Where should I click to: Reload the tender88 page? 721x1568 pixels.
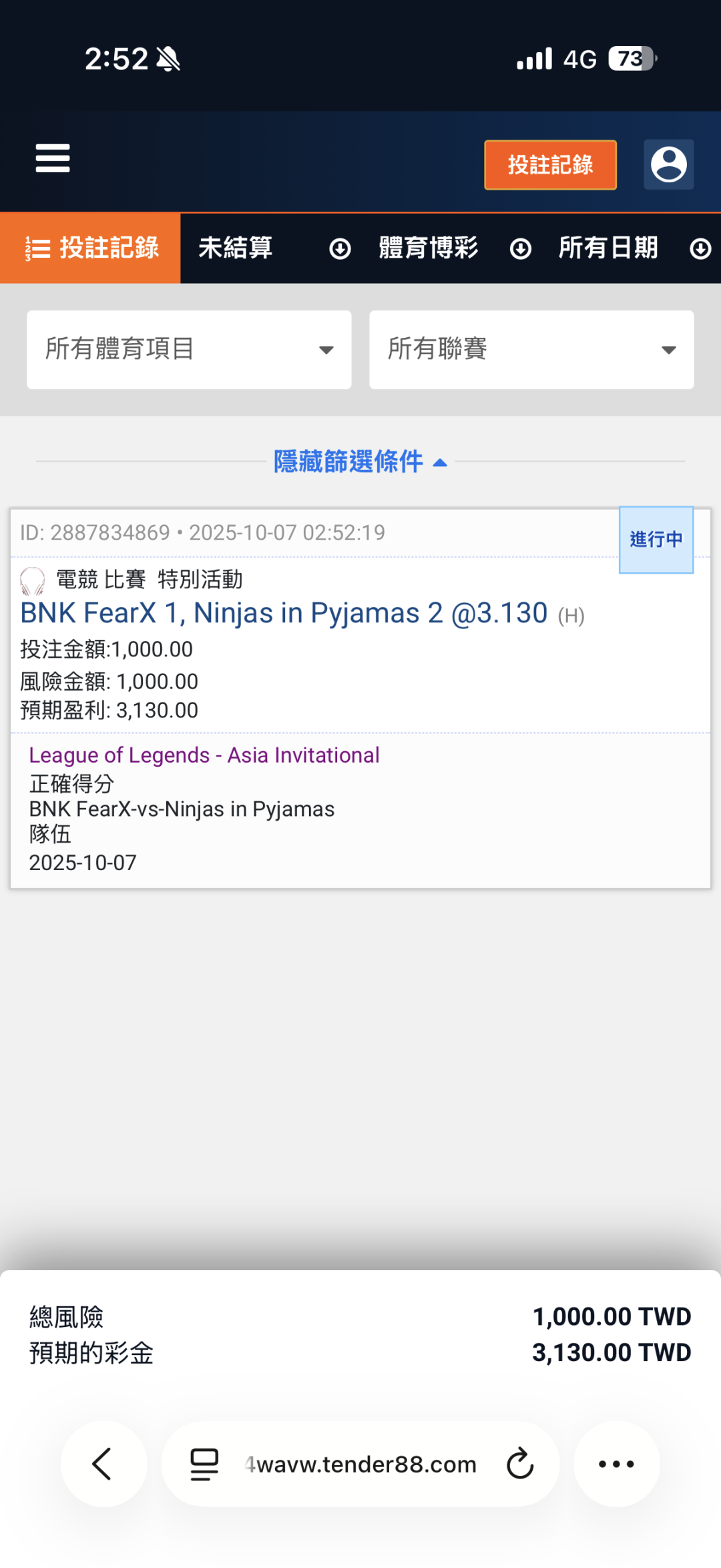point(520,1464)
